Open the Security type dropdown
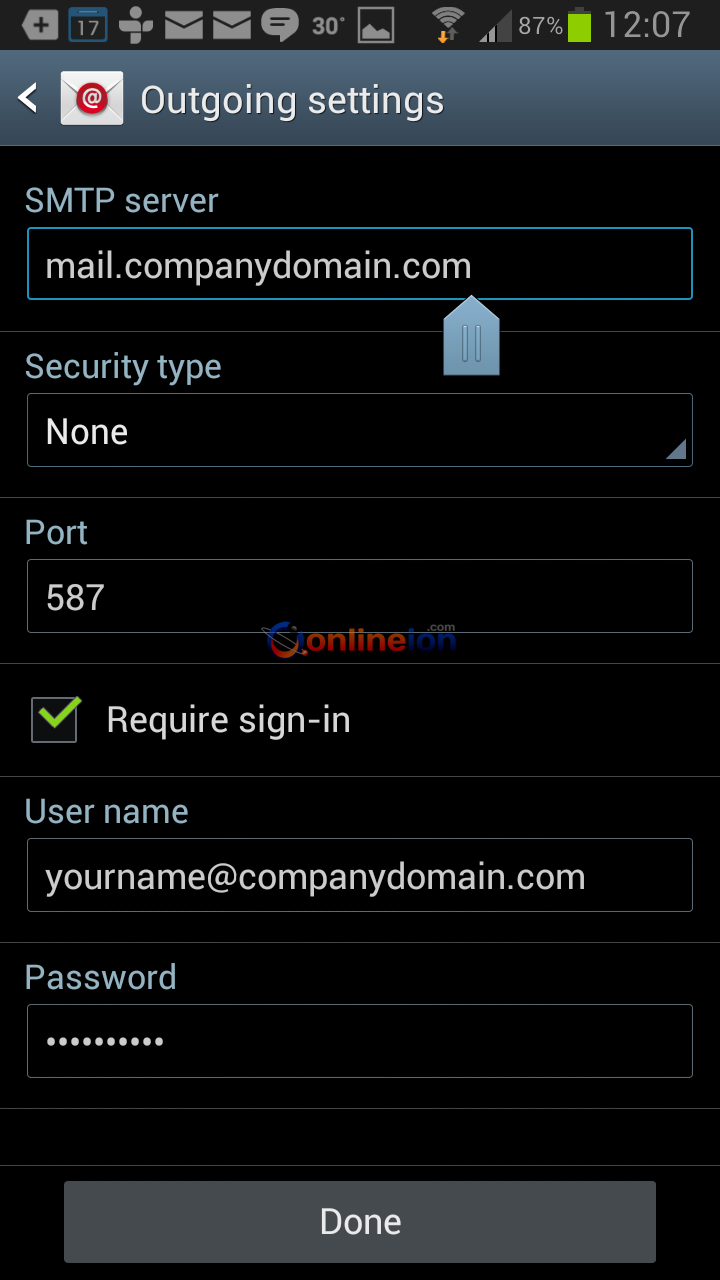Image resolution: width=720 pixels, height=1280 pixels. click(x=359, y=431)
